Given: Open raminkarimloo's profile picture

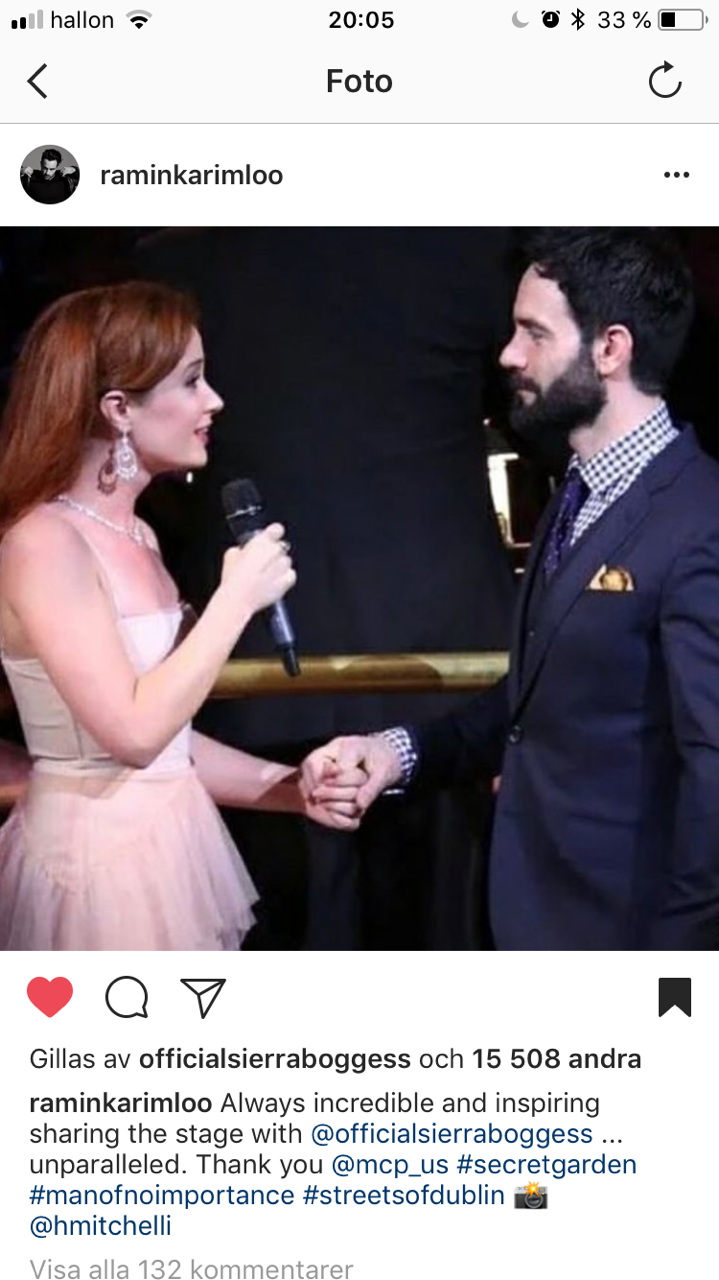Looking at the screenshot, I should pos(50,175).
